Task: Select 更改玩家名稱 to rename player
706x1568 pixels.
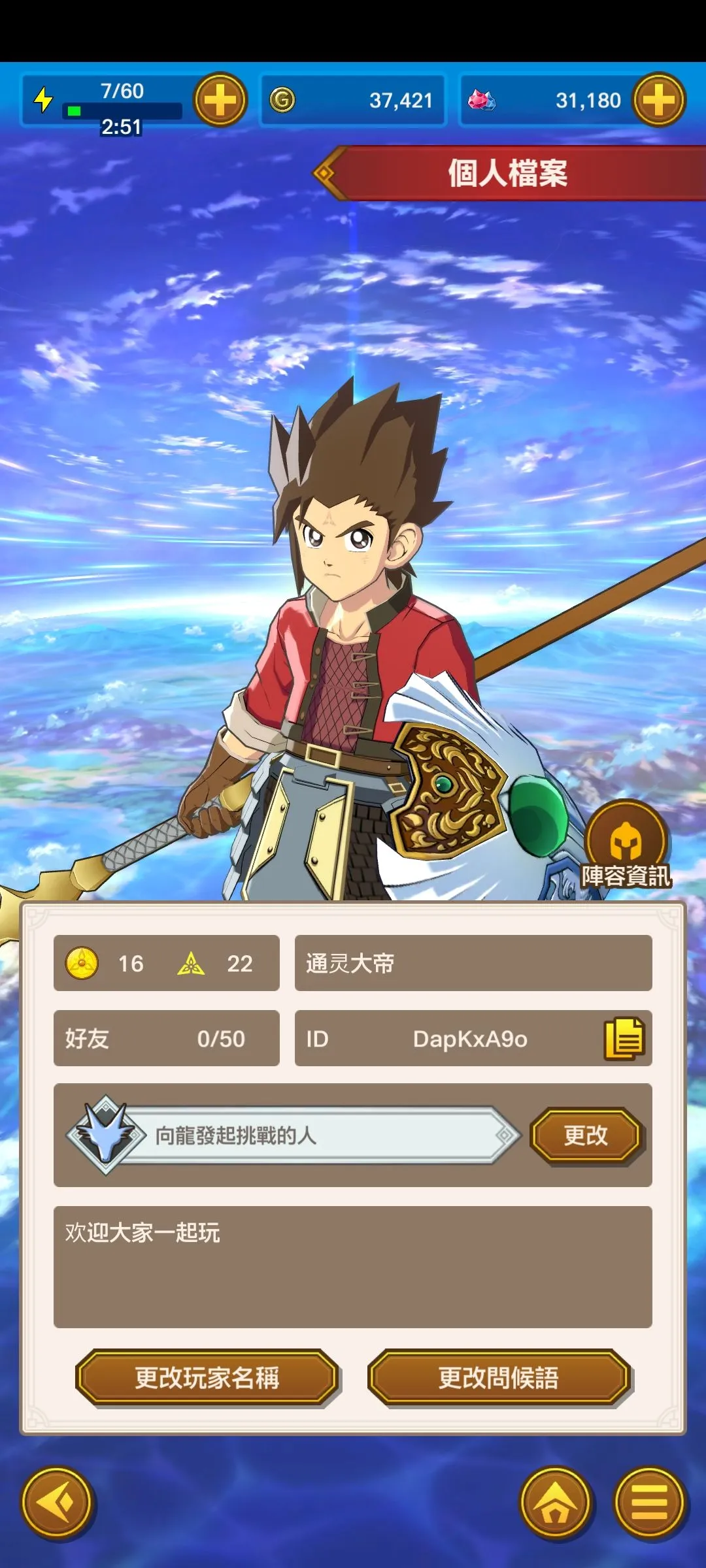Action: coord(207,1378)
